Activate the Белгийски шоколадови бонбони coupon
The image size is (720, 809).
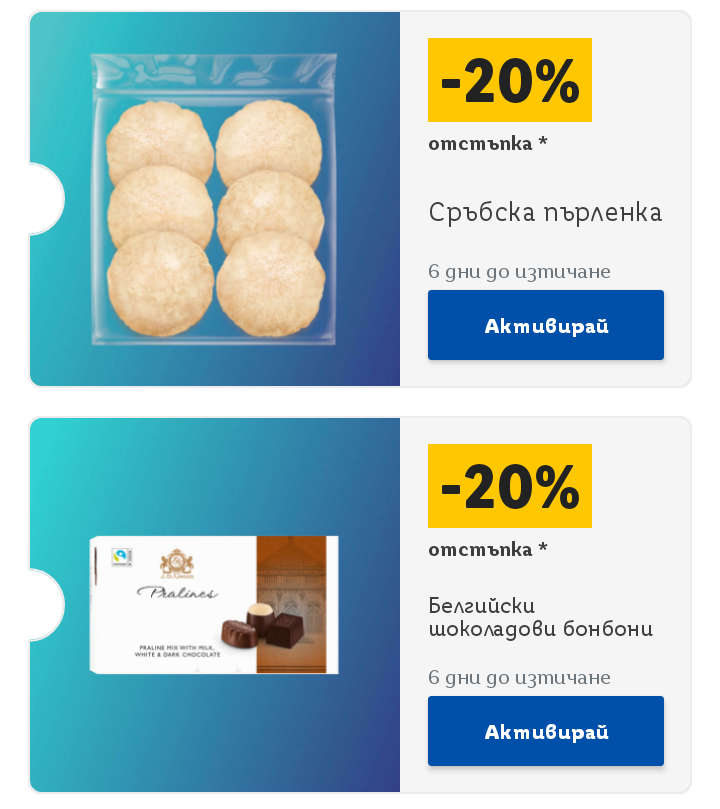click(x=546, y=731)
